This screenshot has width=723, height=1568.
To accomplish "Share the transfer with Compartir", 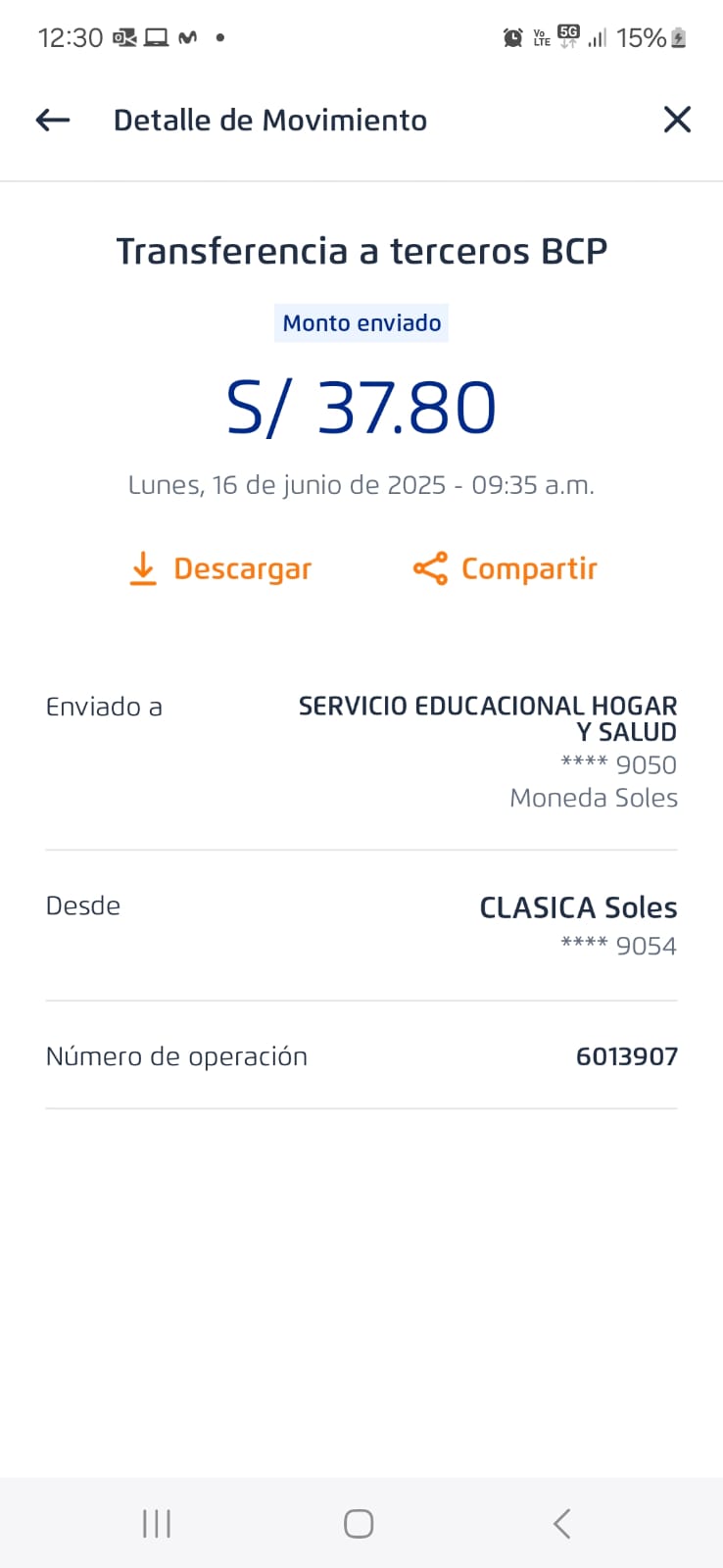I will pos(506,568).
